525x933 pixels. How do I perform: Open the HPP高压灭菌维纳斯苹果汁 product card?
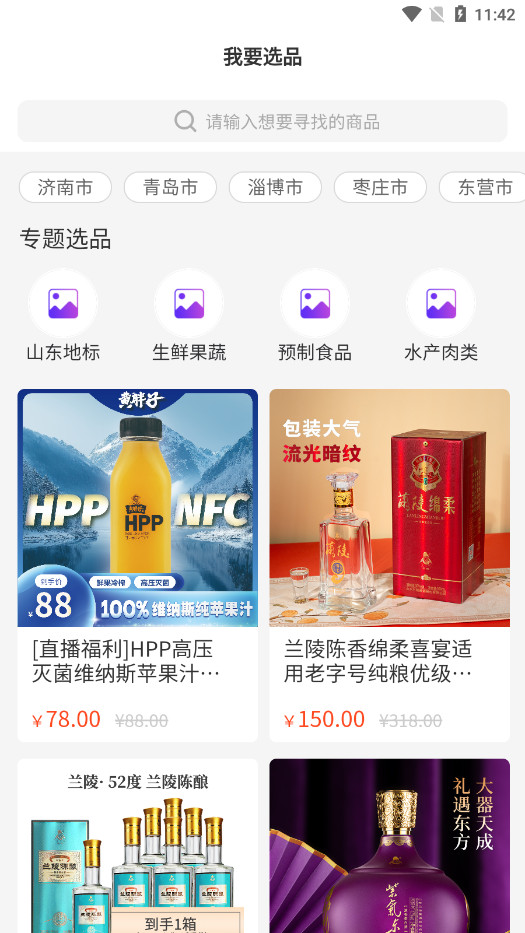pyautogui.click(x=138, y=565)
